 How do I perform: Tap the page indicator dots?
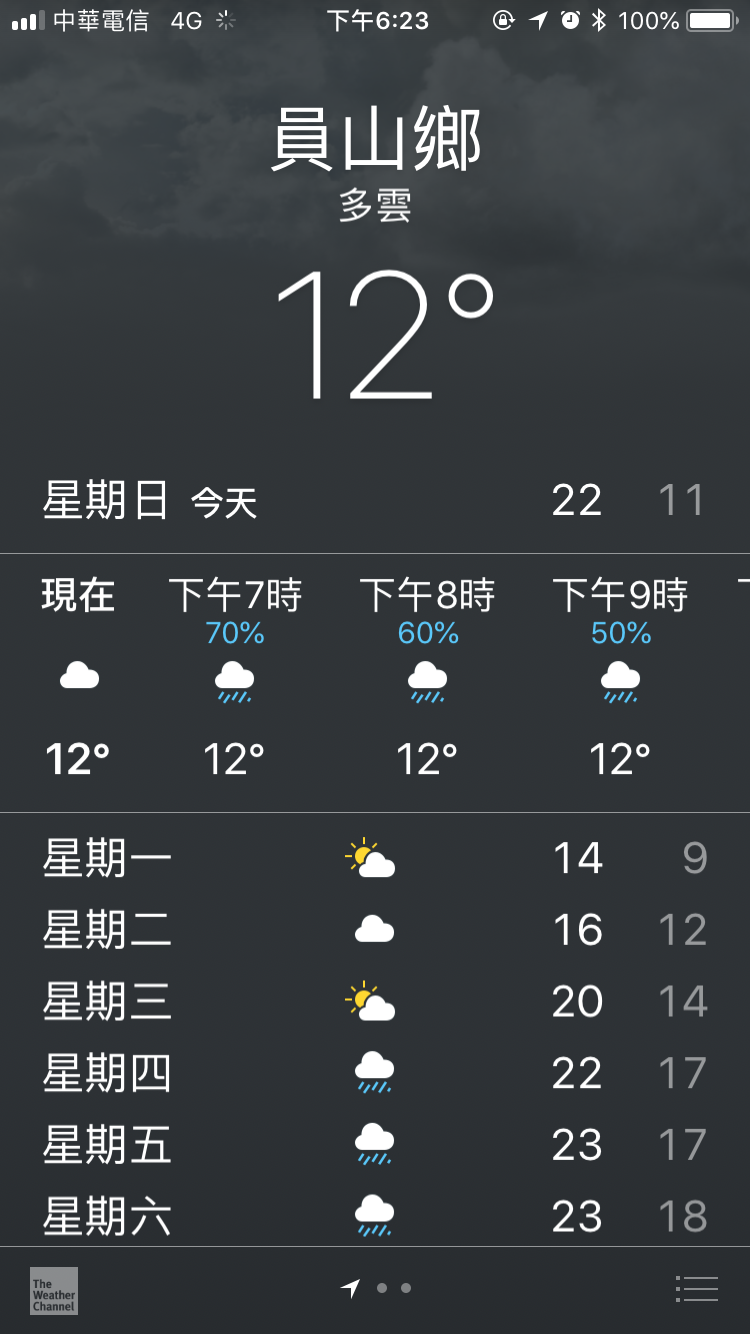point(376,1288)
